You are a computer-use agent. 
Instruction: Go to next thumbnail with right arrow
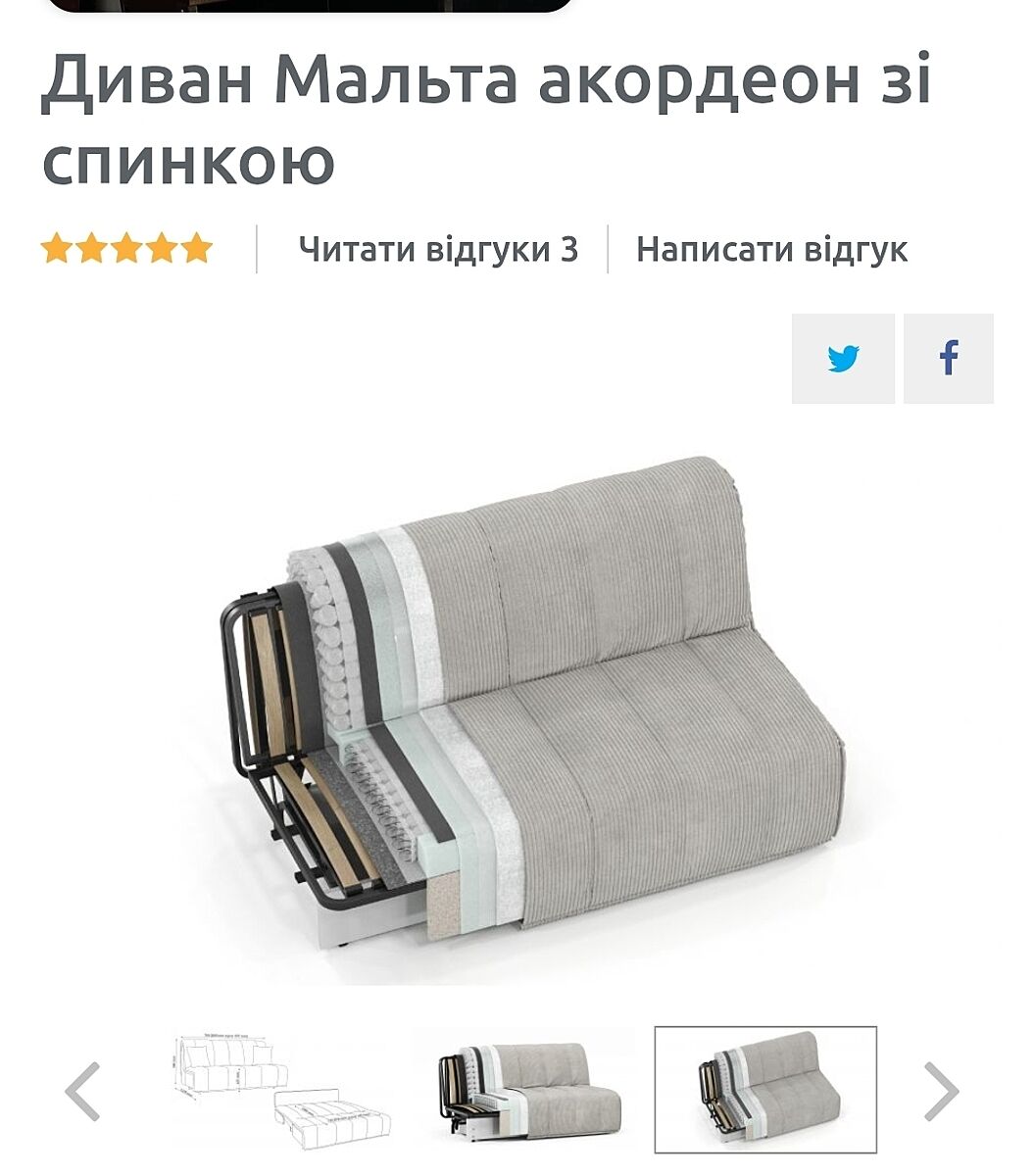point(941,1091)
